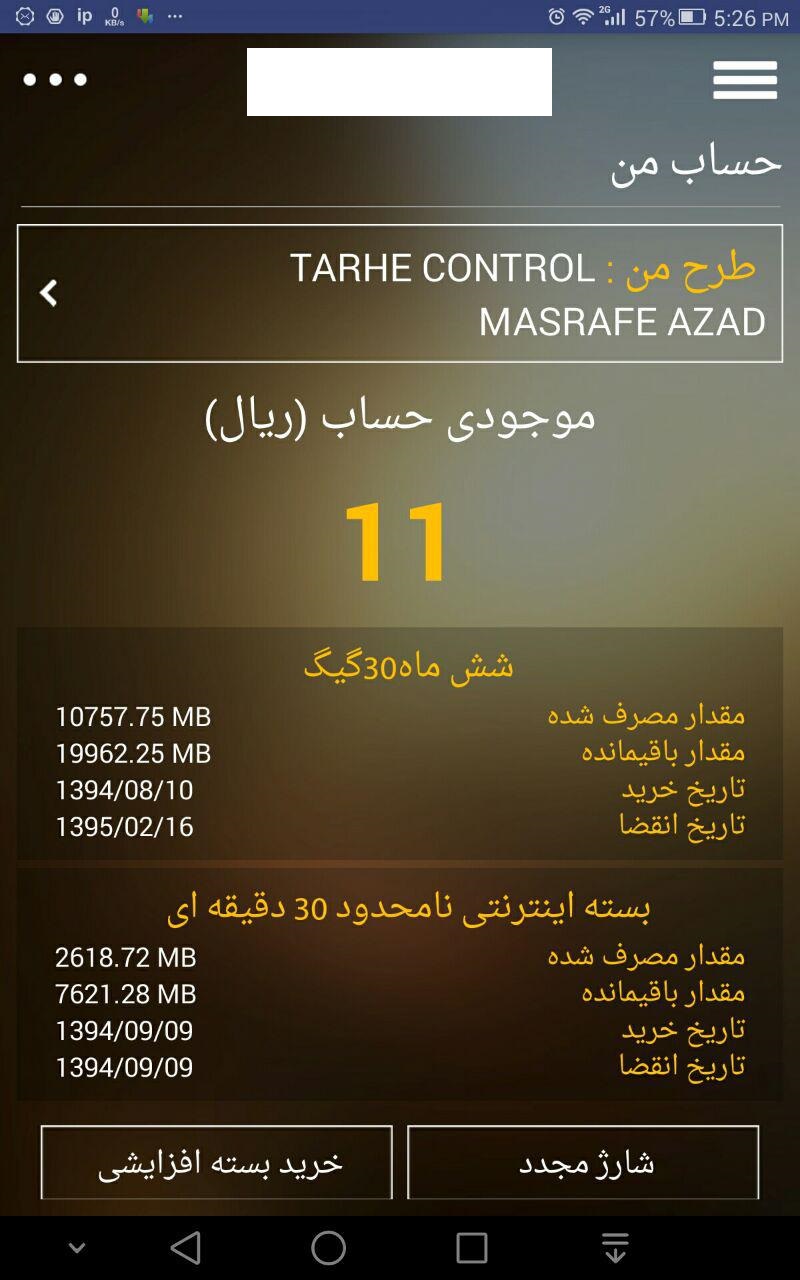Tap the شارژ مجدد recharge button

583,1162
